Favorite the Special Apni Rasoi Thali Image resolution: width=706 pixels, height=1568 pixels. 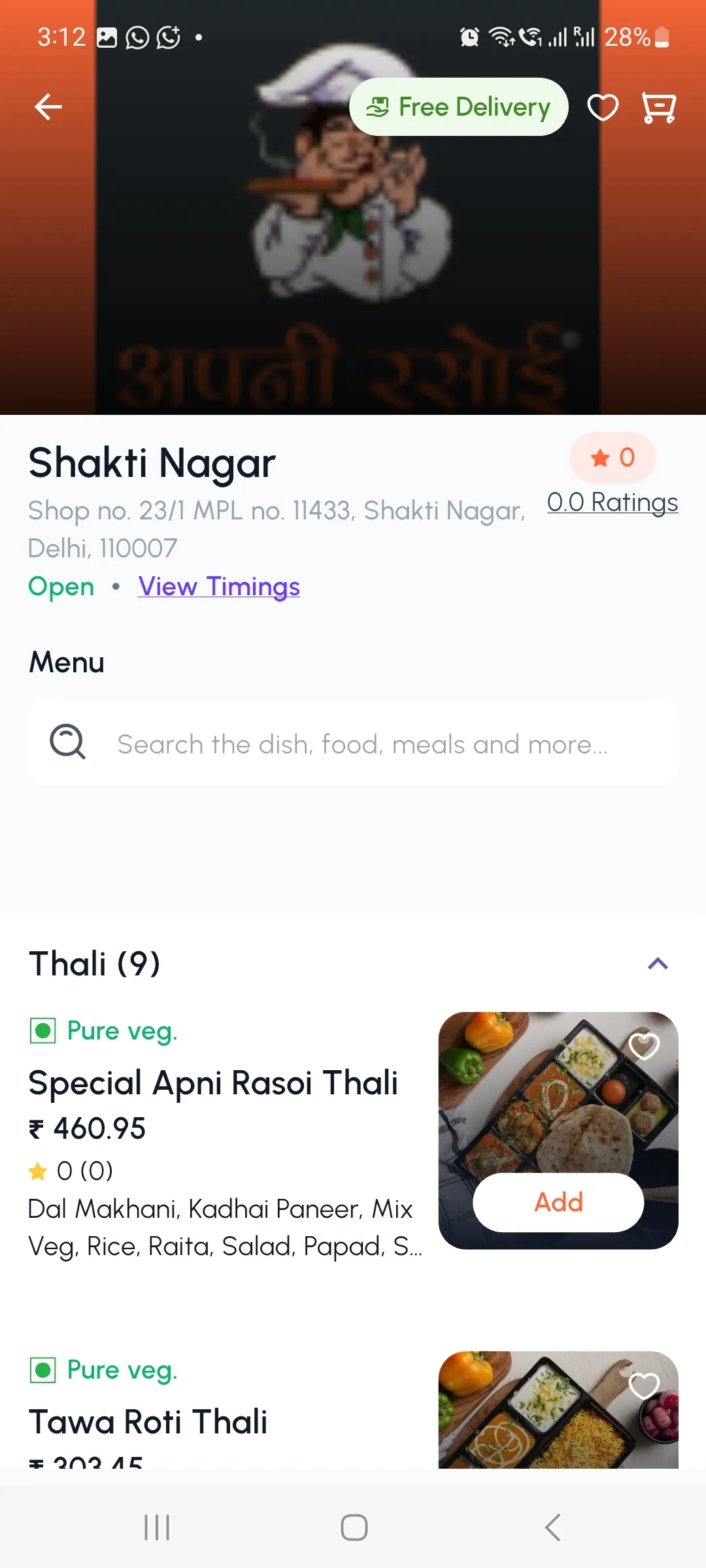point(644,1047)
